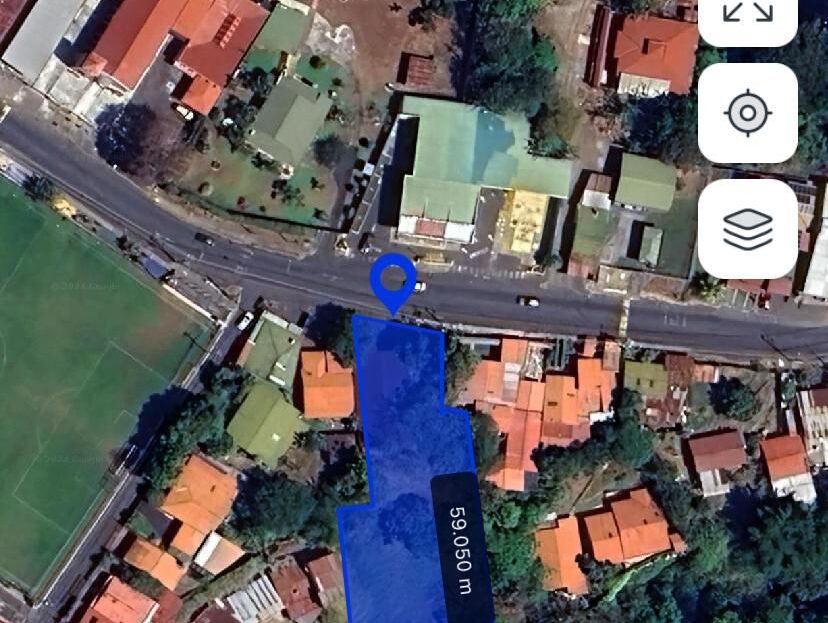
Task: Toggle fullscreen map view
Action: coord(748,14)
